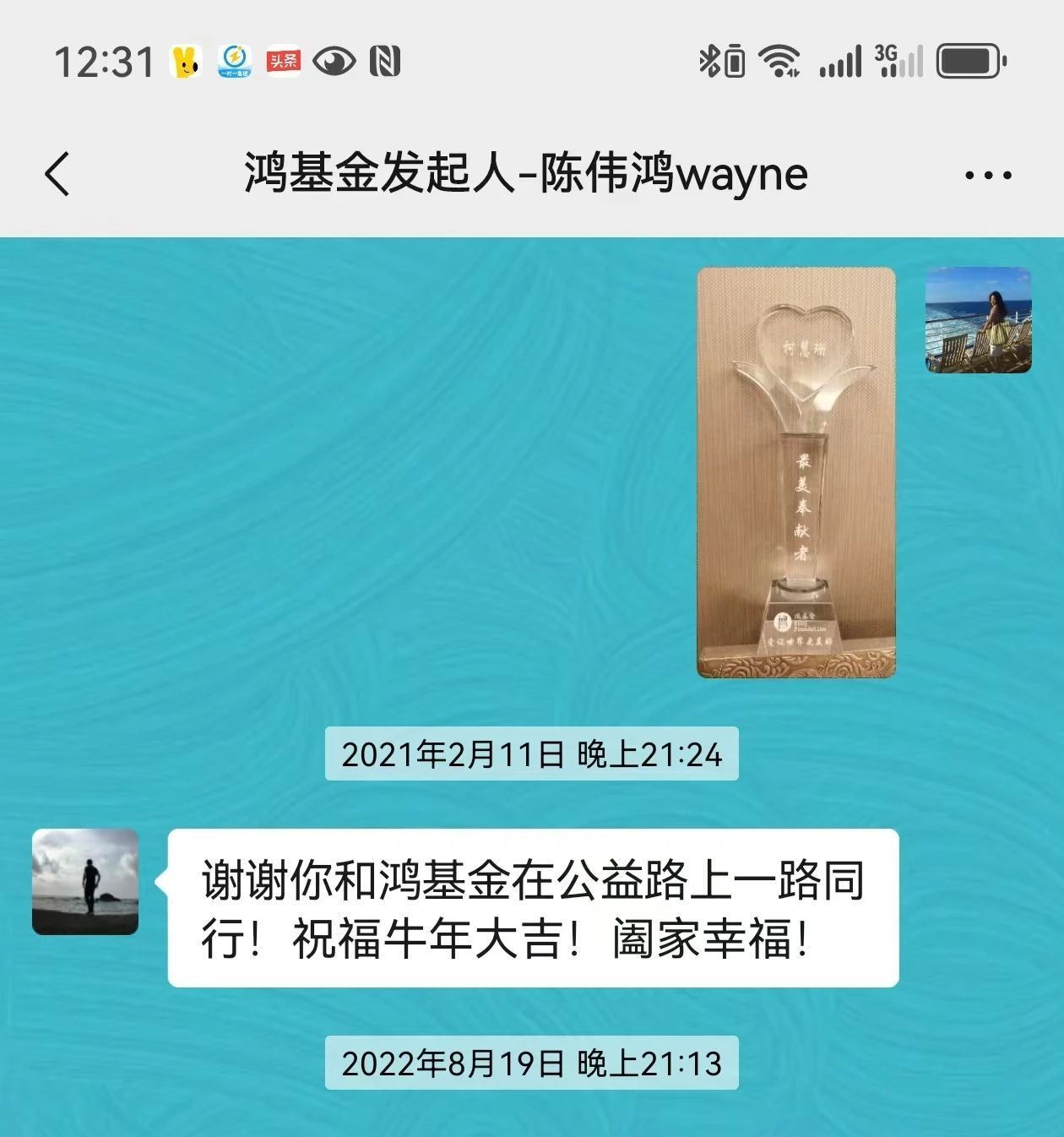The image size is (1064, 1137).
Task: Tap the Bluetooth status icon
Action: [712, 59]
